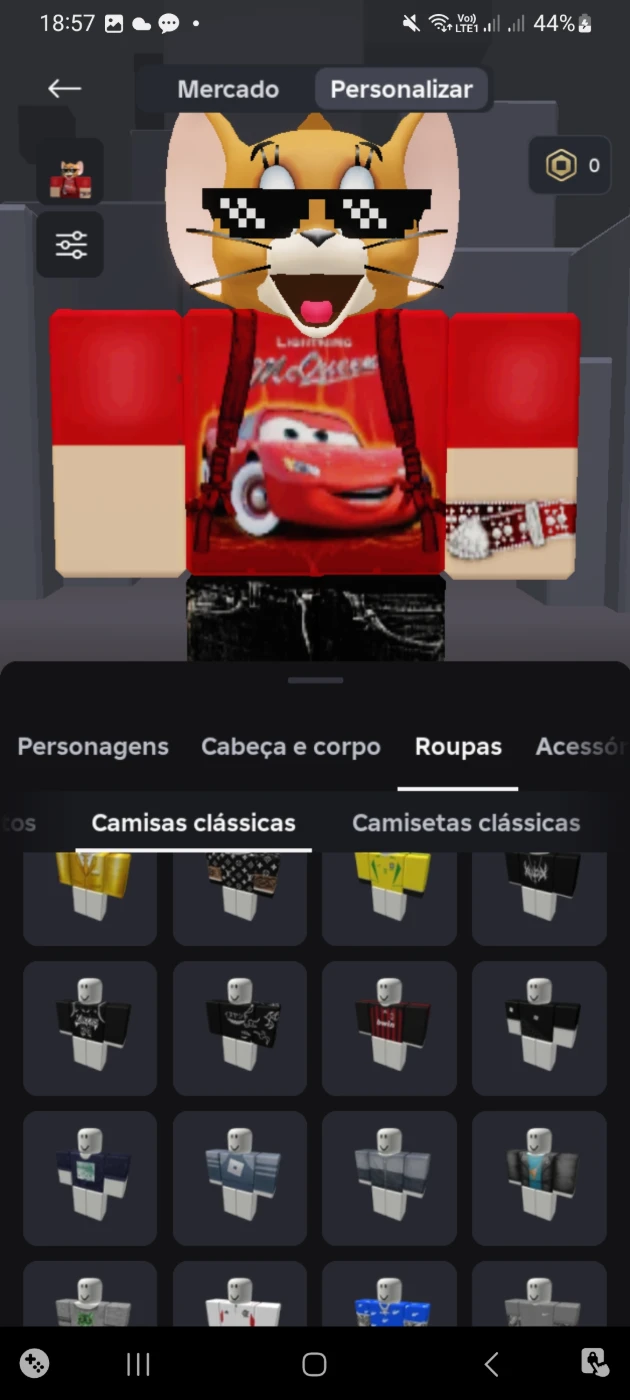This screenshot has height=1400, width=630.
Task: Select the Roupas category
Action: (x=458, y=746)
